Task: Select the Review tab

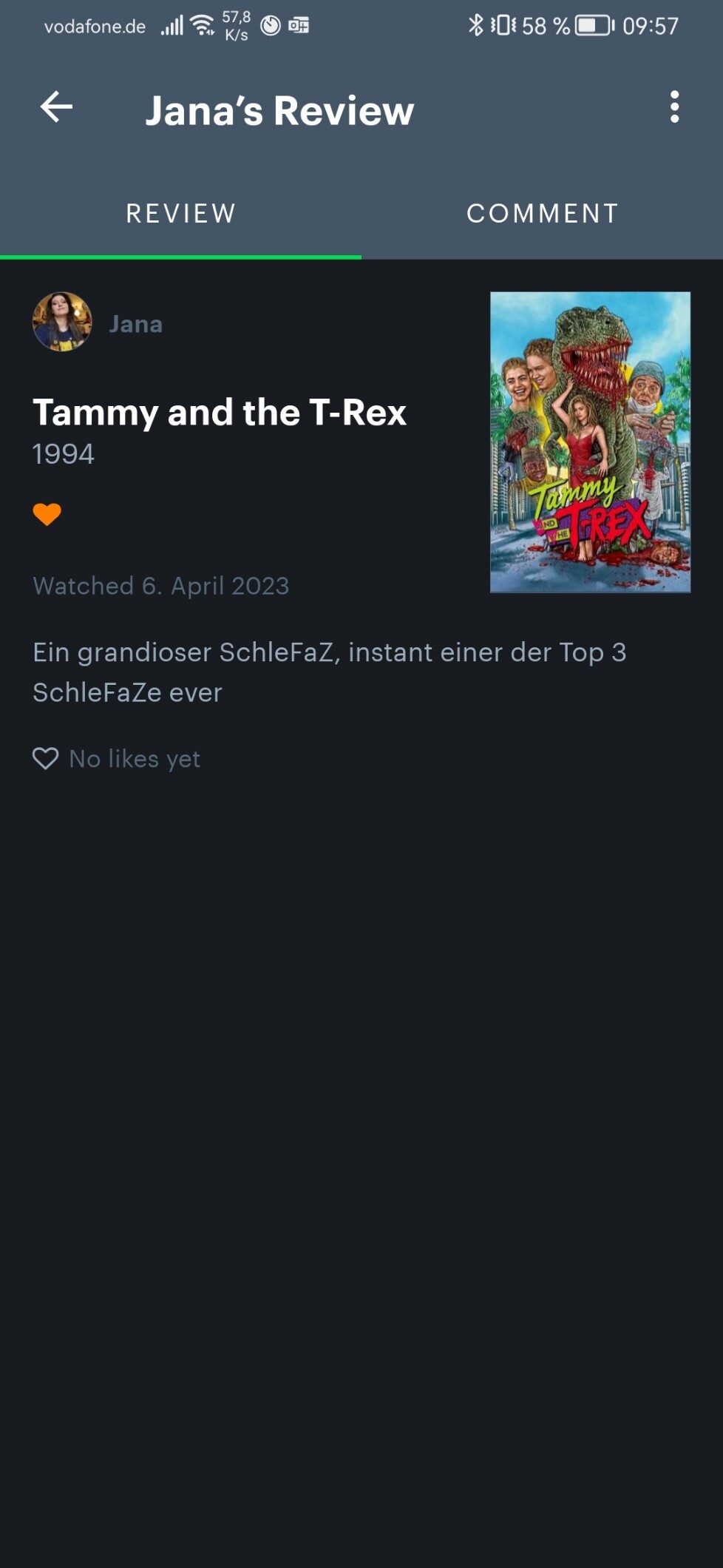Action: point(180,214)
